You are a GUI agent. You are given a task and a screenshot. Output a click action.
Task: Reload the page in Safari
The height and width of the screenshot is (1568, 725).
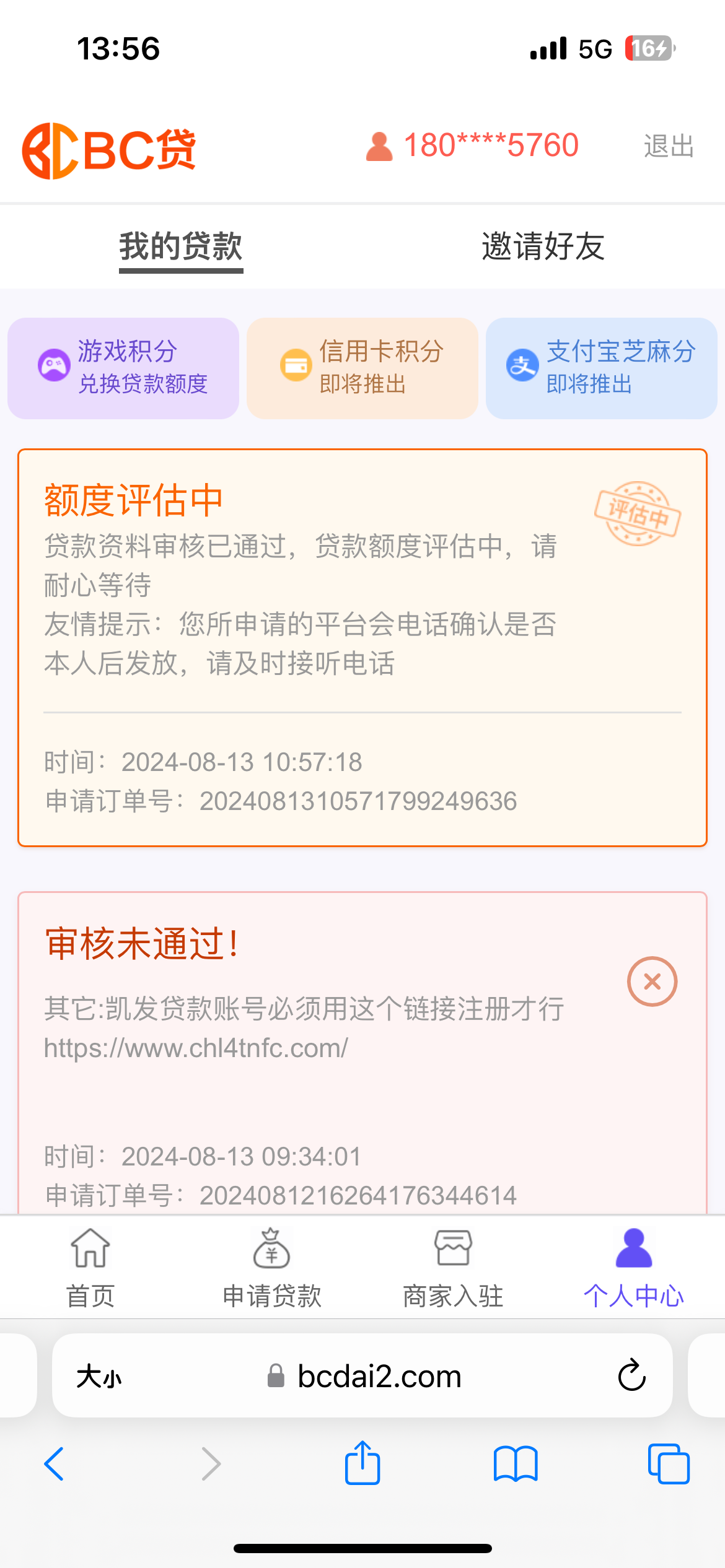tap(631, 1376)
